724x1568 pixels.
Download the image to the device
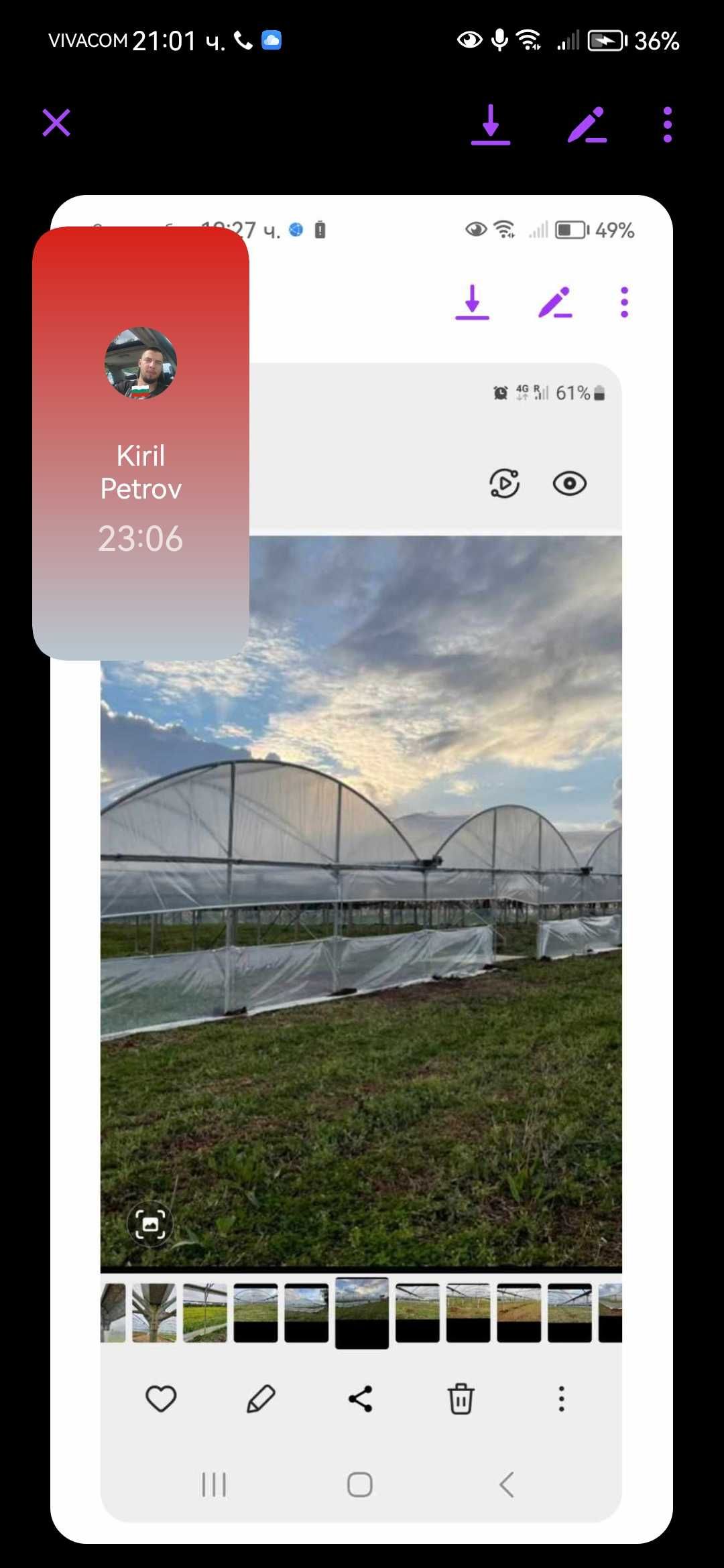pos(490,125)
